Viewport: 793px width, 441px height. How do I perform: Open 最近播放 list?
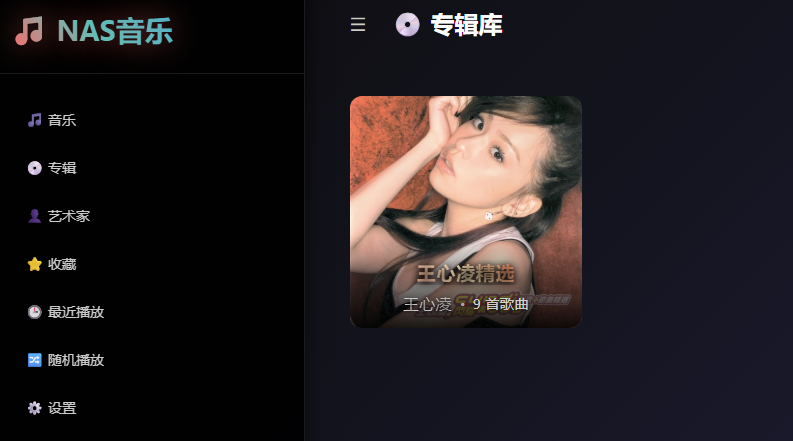coord(75,312)
